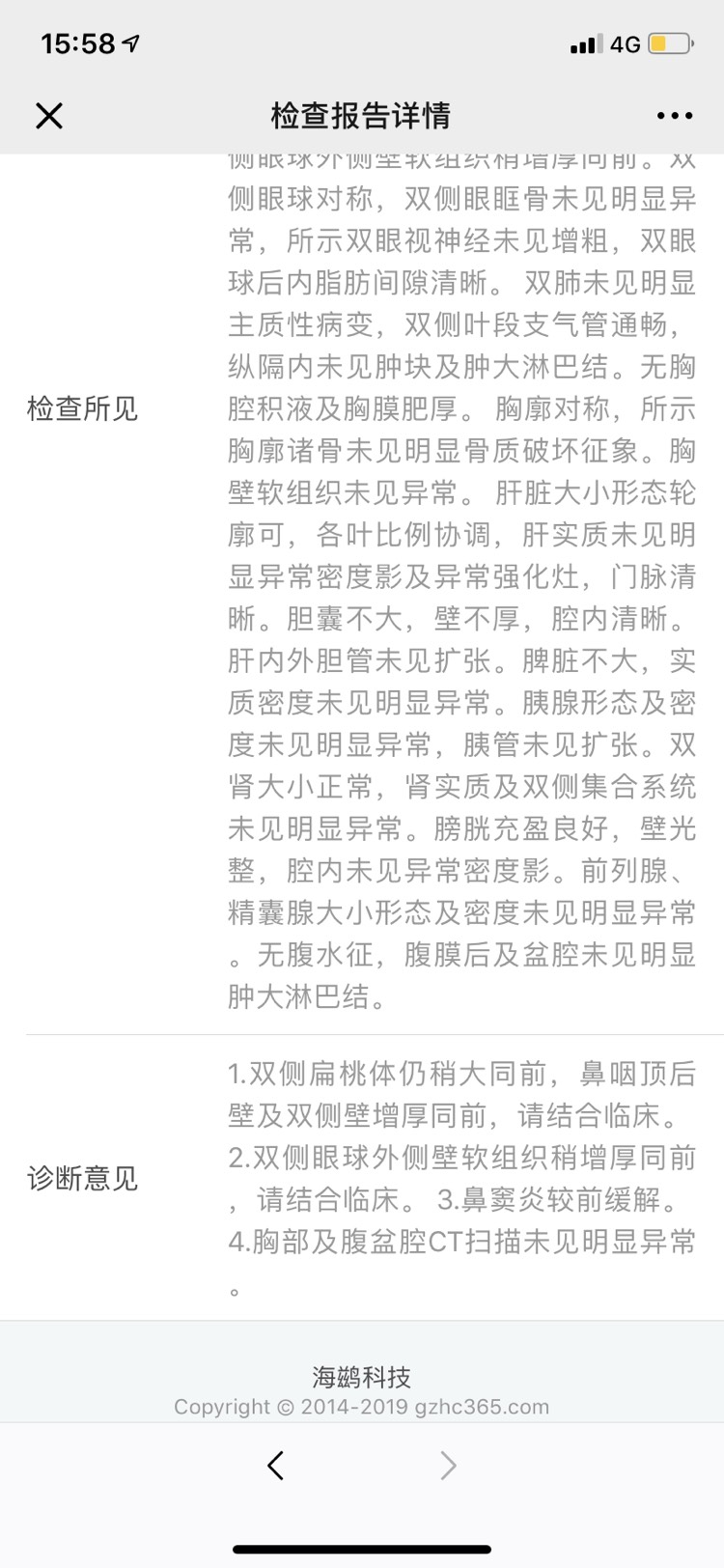Image resolution: width=724 pixels, height=1568 pixels.
Task: Open the three-dot more options menu
Action: [674, 116]
